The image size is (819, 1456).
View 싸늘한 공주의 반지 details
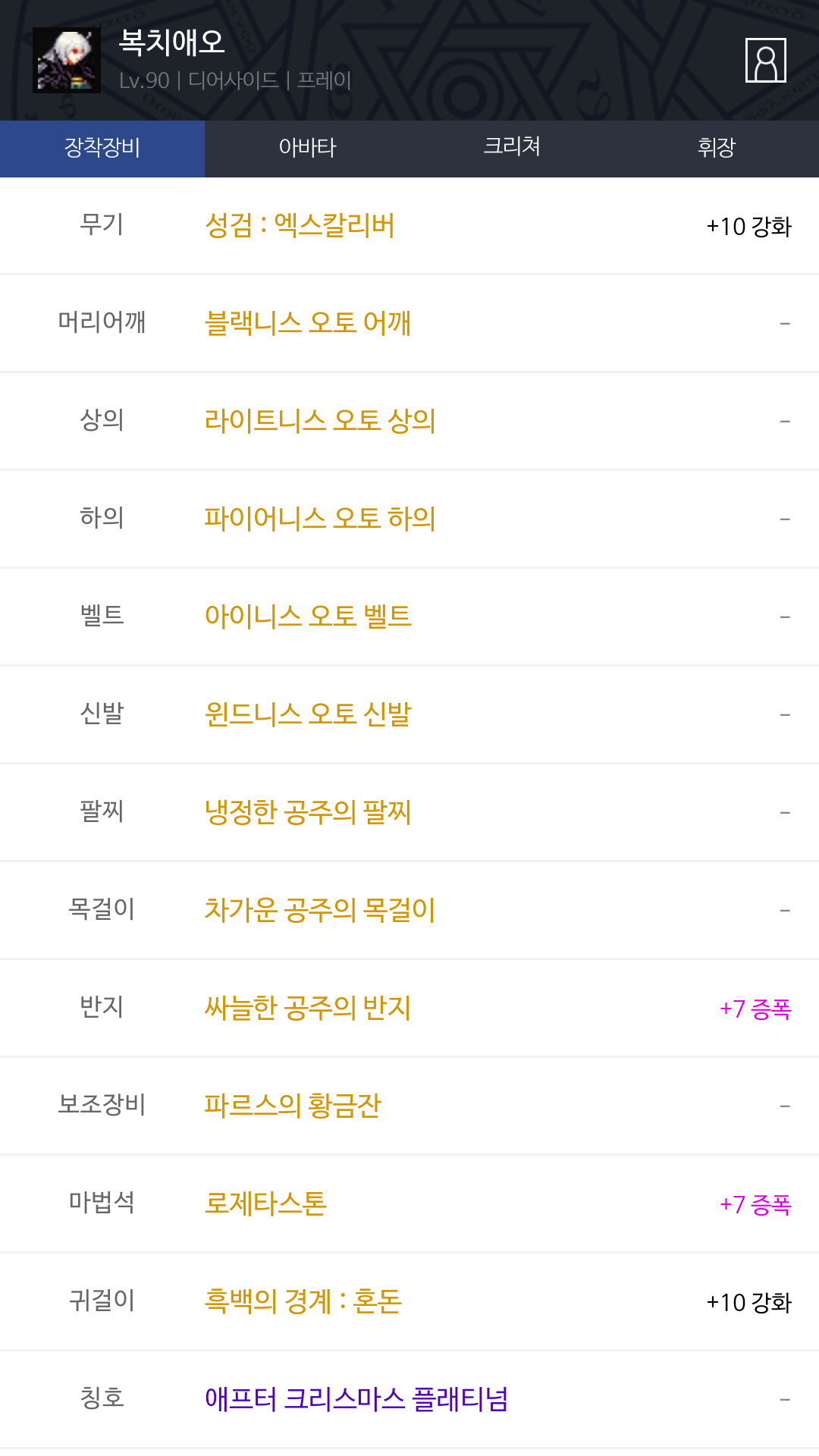click(308, 1008)
